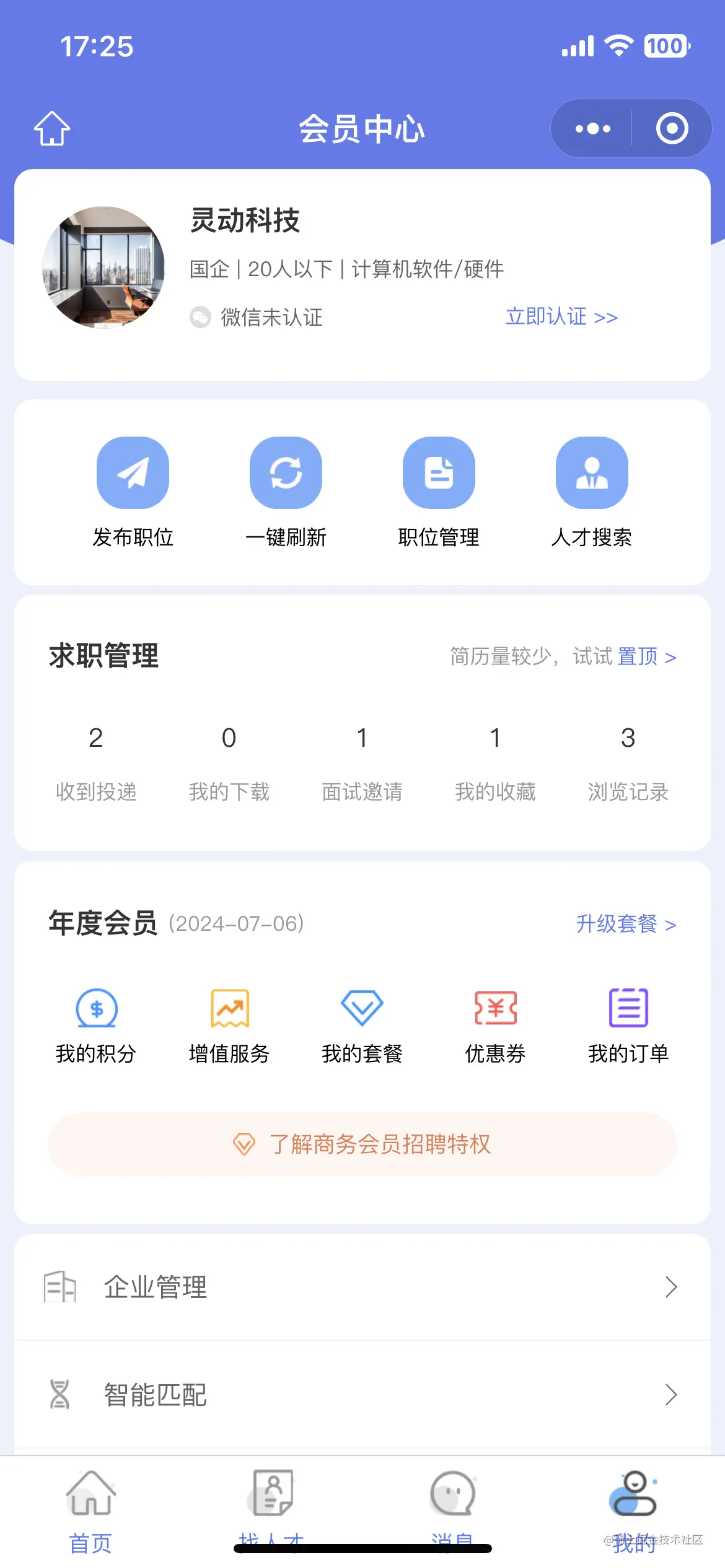This screenshot has height=1568, width=725.
Task: Close the mini program with circle button
Action: tap(672, 129)
